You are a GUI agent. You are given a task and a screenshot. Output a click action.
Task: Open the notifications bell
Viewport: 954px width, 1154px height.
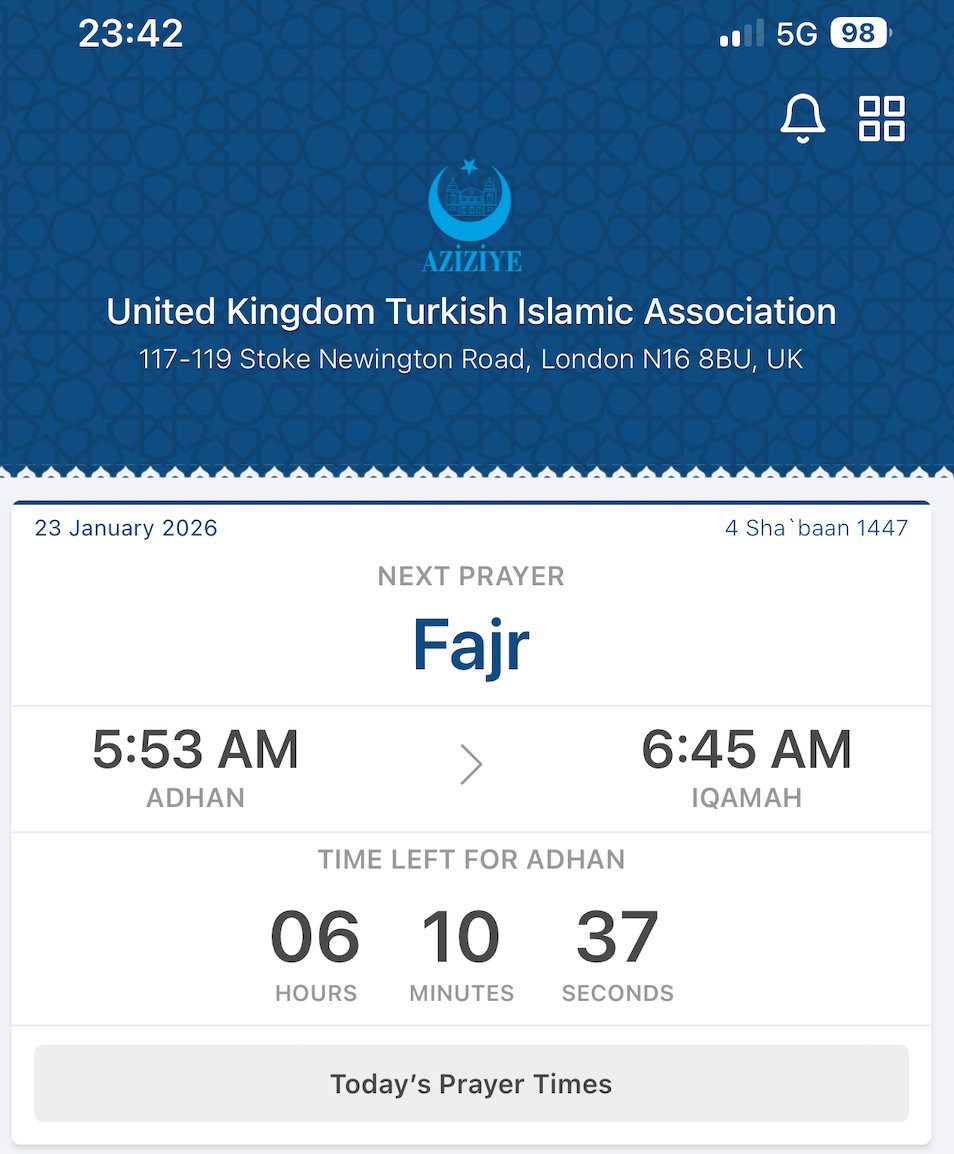point(802,118)
